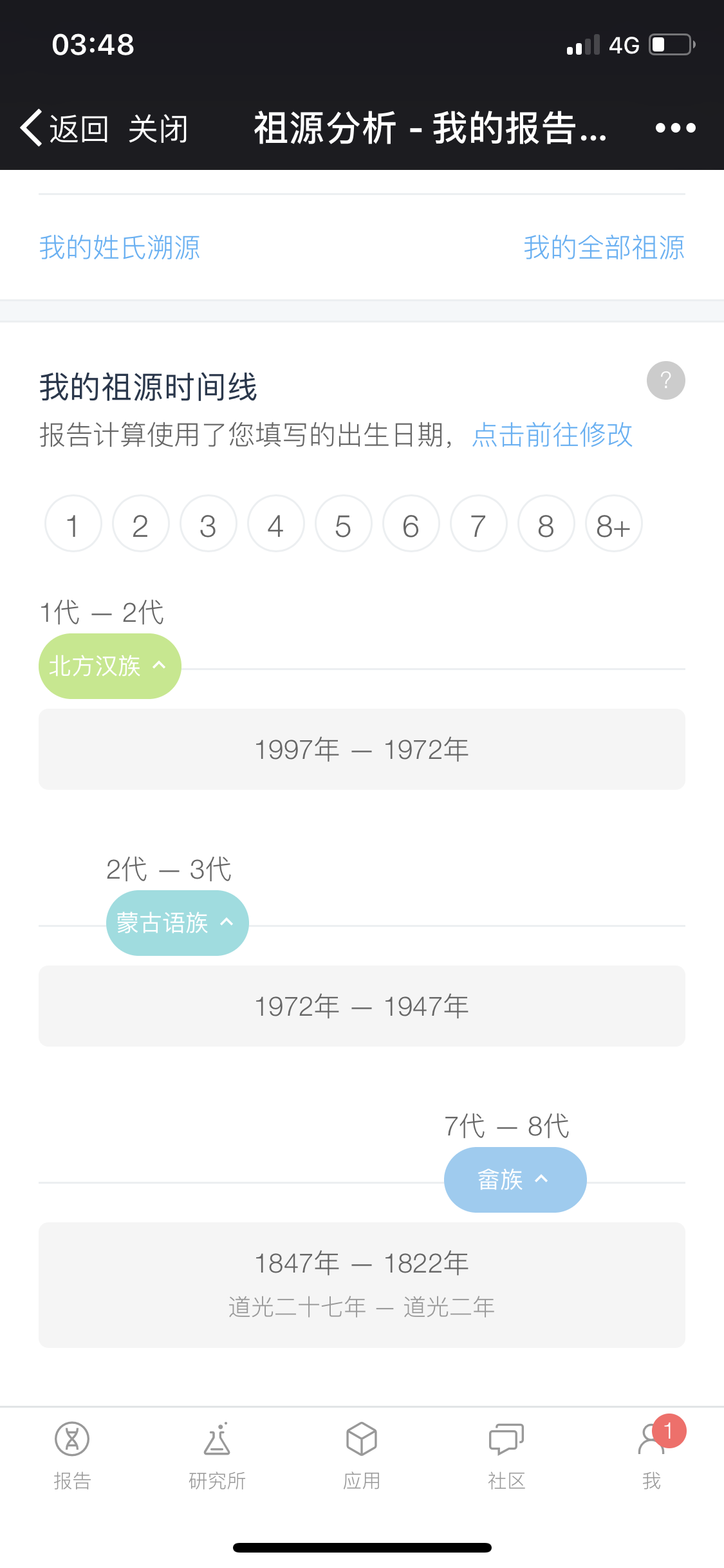Tap 点击前往修改 to edit birth date
724x1568 pixels.
pos(552,435)
